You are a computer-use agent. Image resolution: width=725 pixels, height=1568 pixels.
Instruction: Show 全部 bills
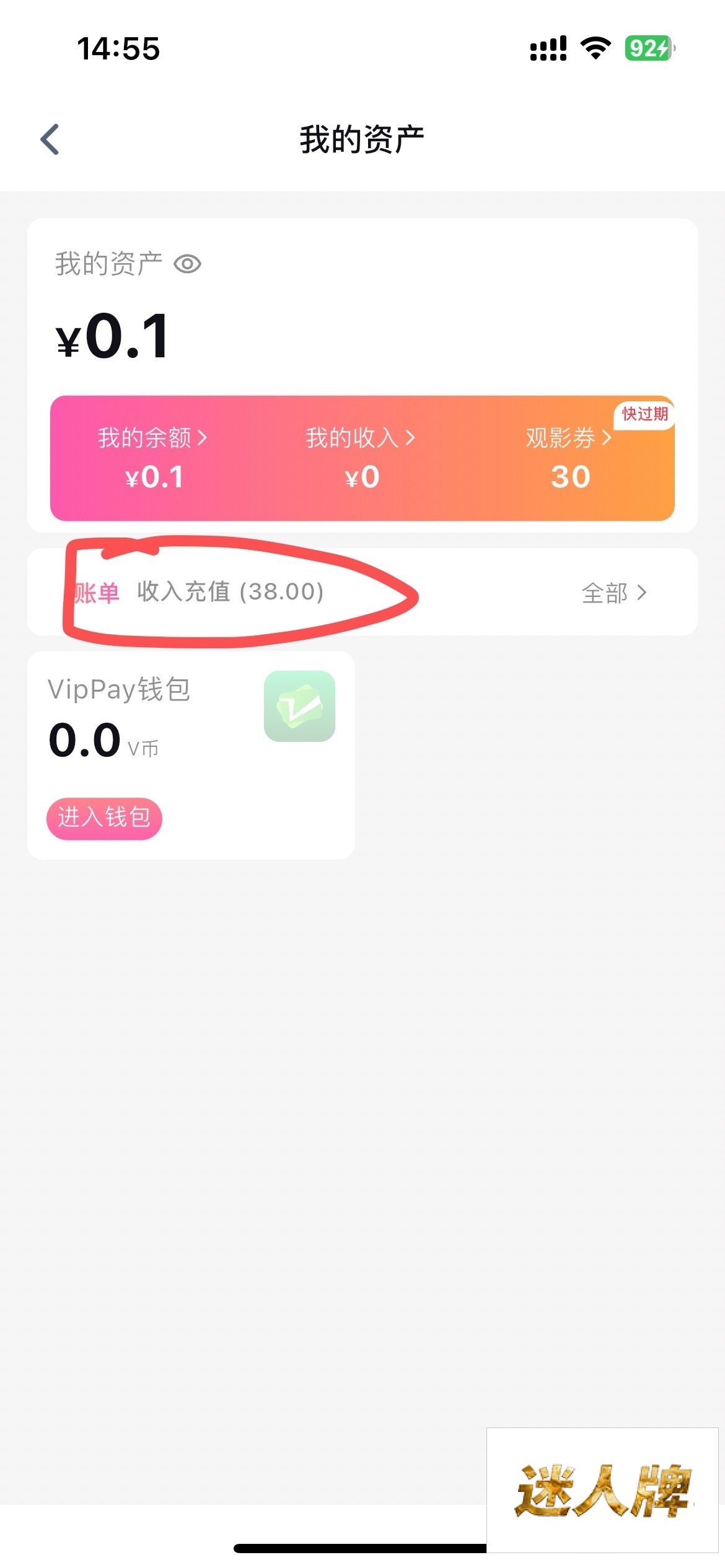(x=613, y=593)
